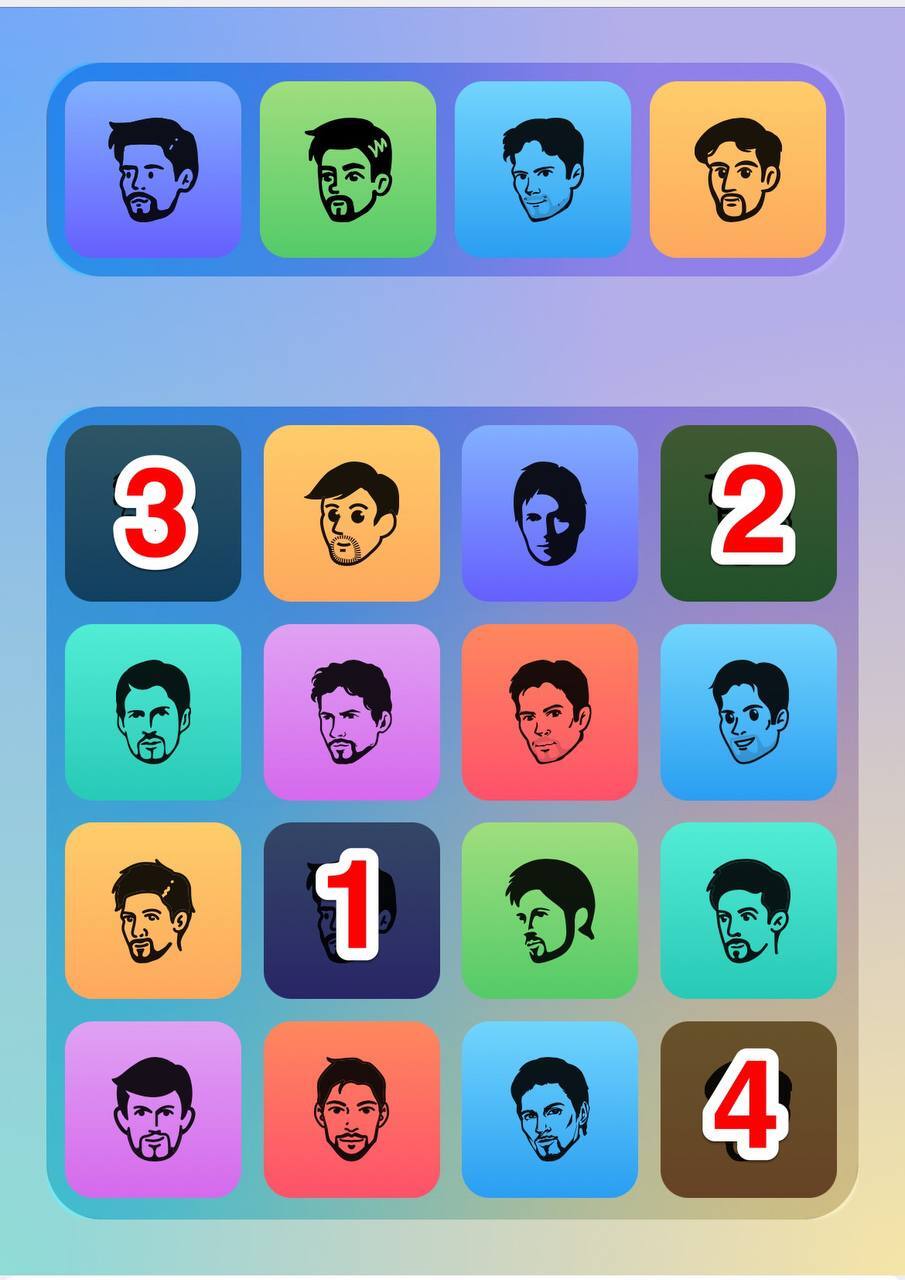Tap the brown tile marked with number 4
Image resolution: width=905 pixels, height=1280 pixels.
pos(748,1109)
